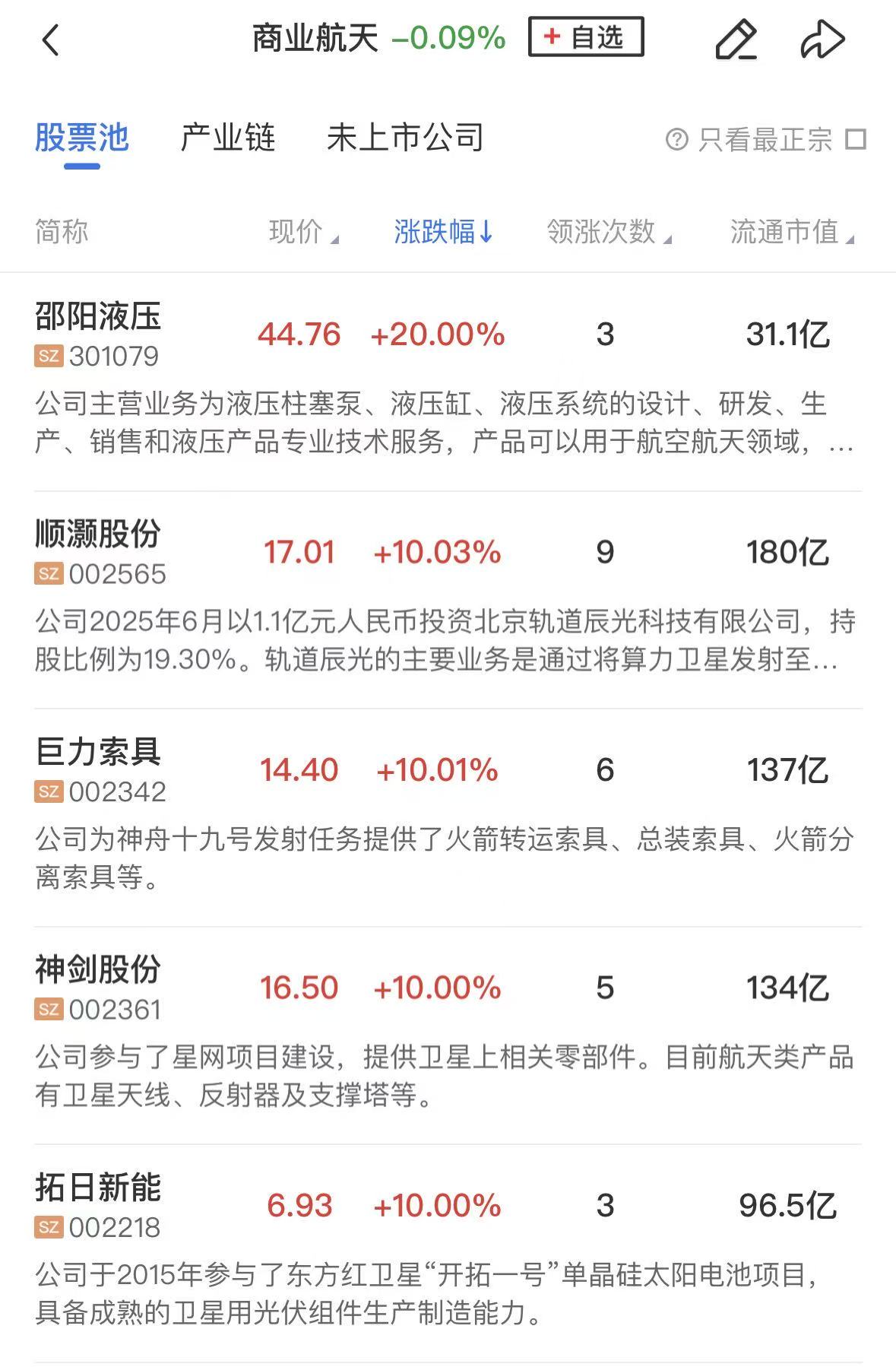Open 神剑股份 stock details
The image size is (896, 1367).
(x=98, y=969)
